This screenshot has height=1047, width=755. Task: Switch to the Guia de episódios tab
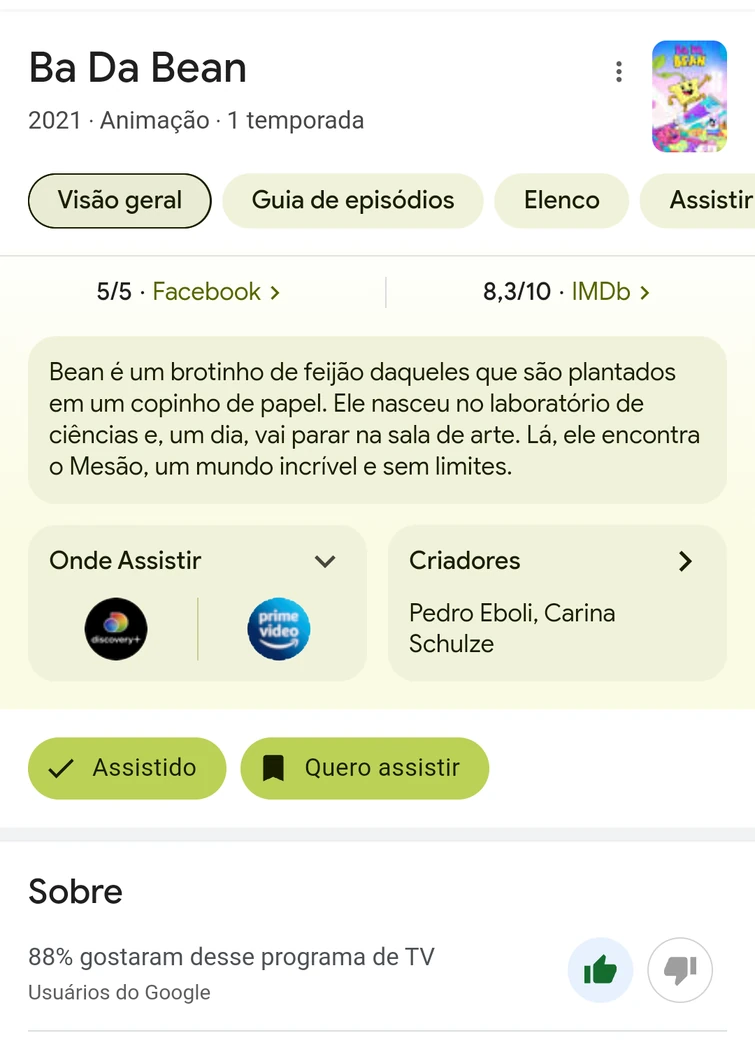coord(352,200)
